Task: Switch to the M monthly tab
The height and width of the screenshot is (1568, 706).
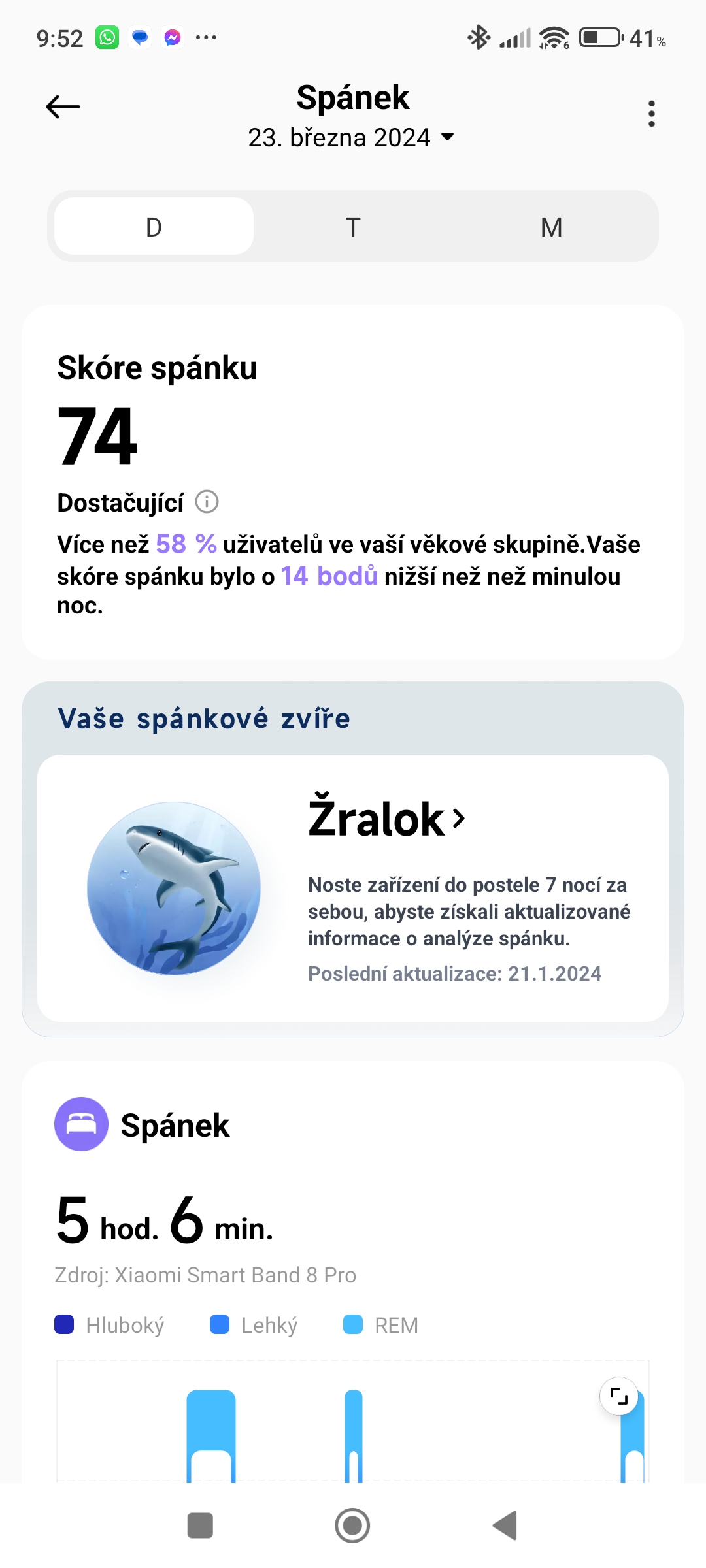Action: (552, 227)
